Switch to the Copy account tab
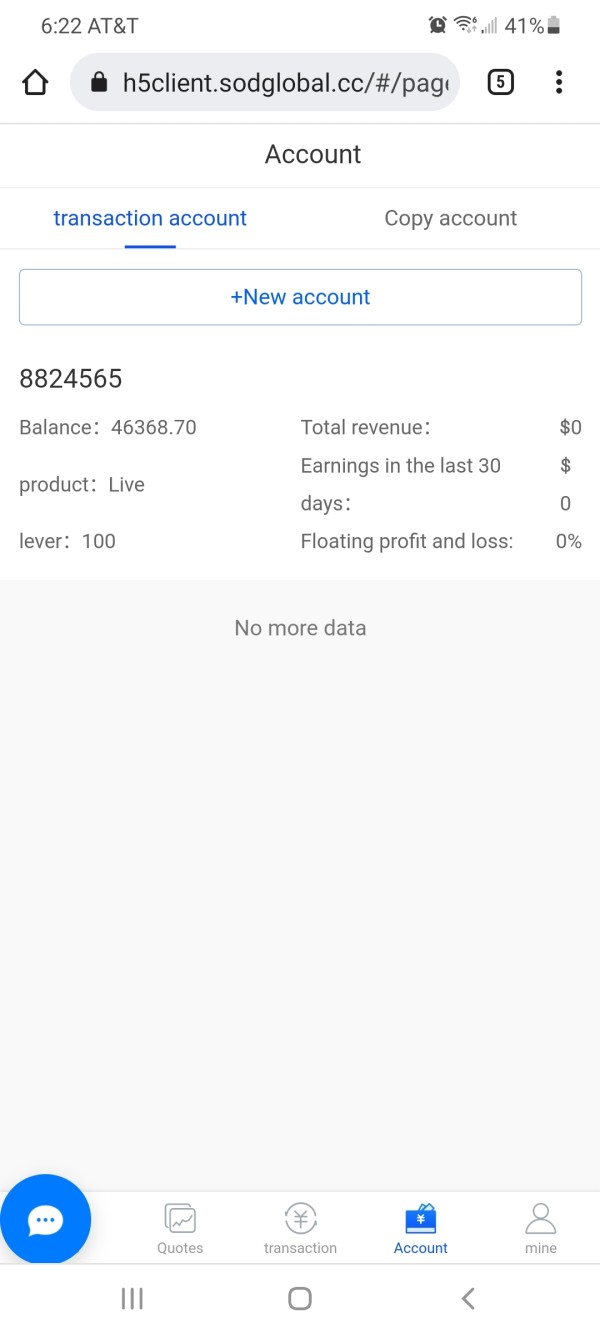Screen dimensions: 600x1333 [450, 218]
